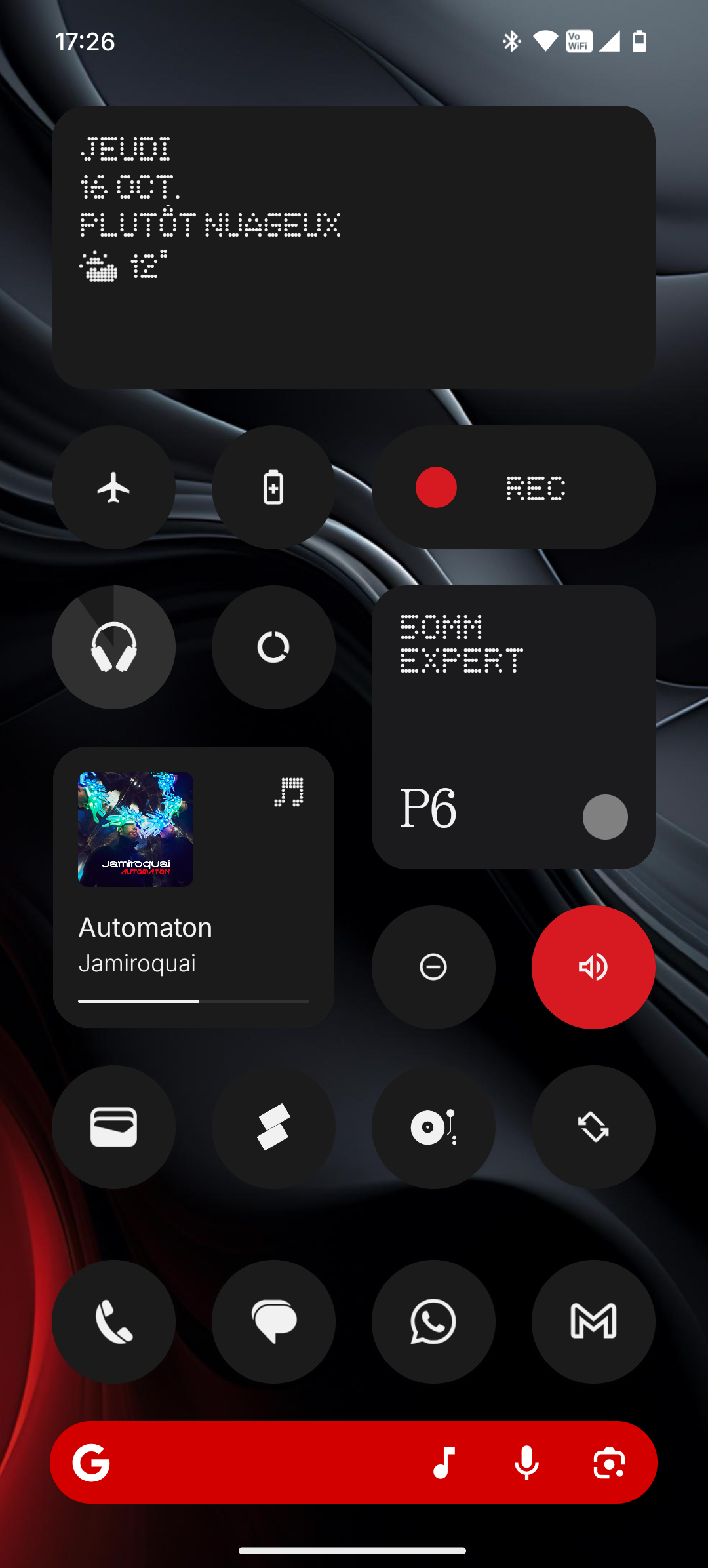Toggle auto-rotate screen
The image size is (708, 1568).
pos(593,1127)
